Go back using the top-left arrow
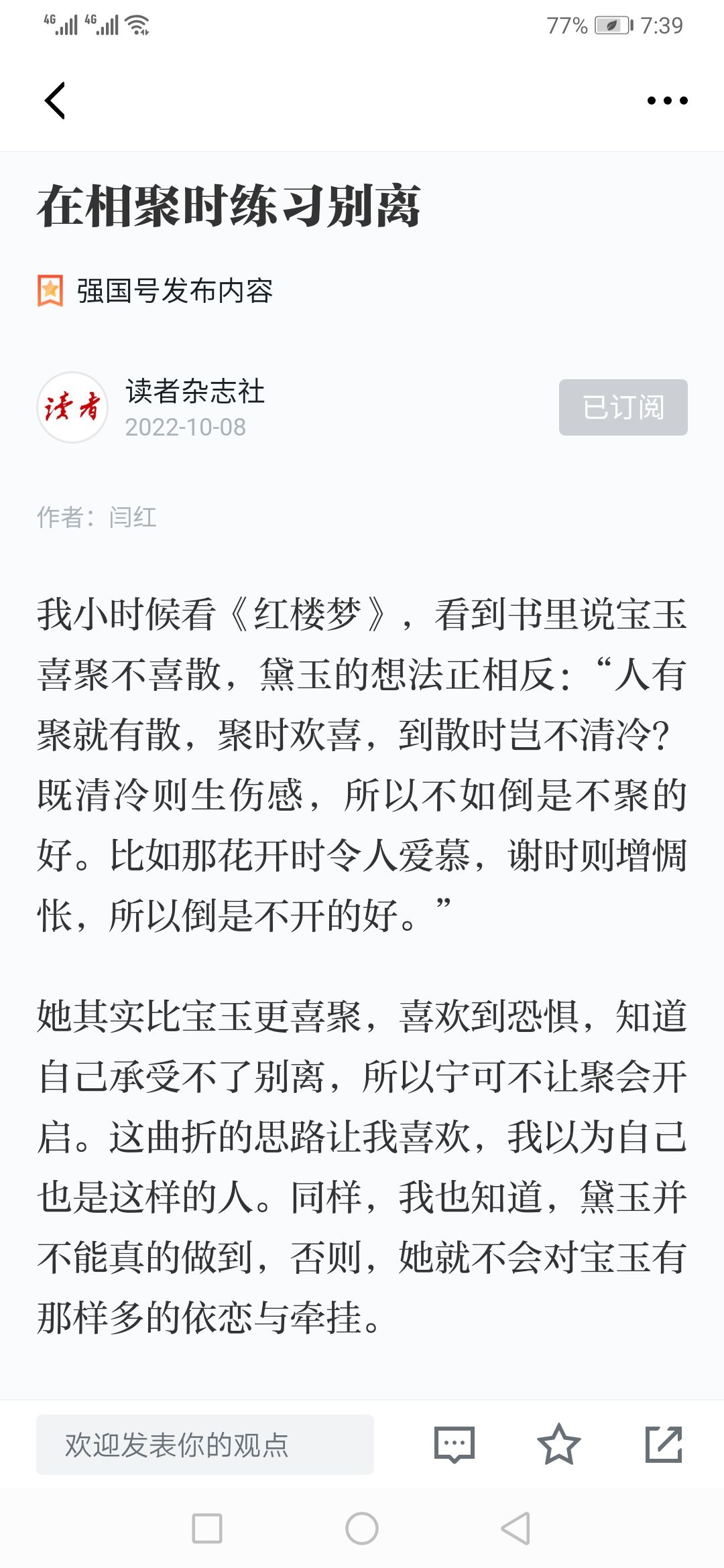The height and width of the screenshot is (1568, 724). (x=55, y=101)
